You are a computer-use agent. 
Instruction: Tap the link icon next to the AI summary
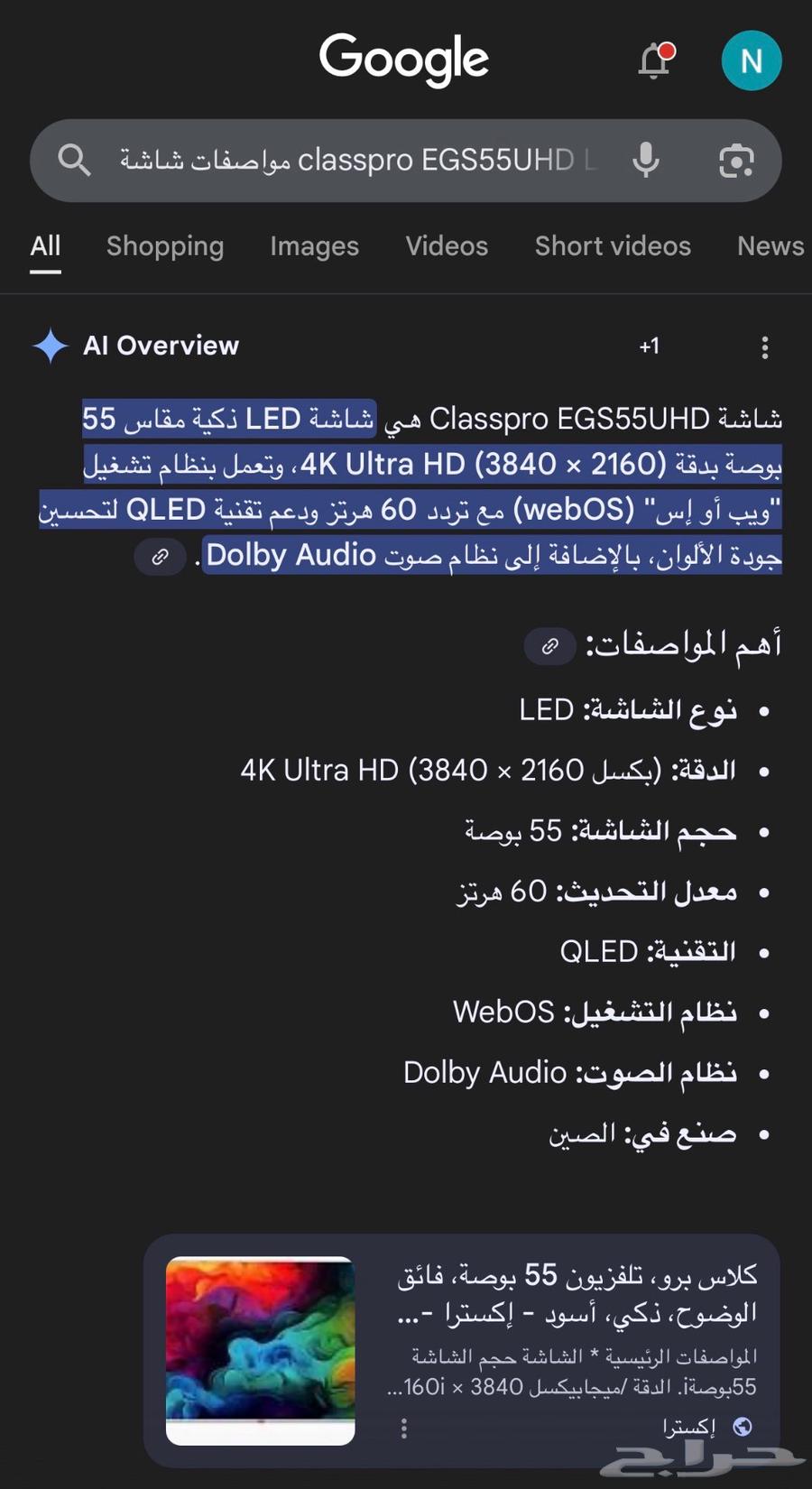(161, 556)
